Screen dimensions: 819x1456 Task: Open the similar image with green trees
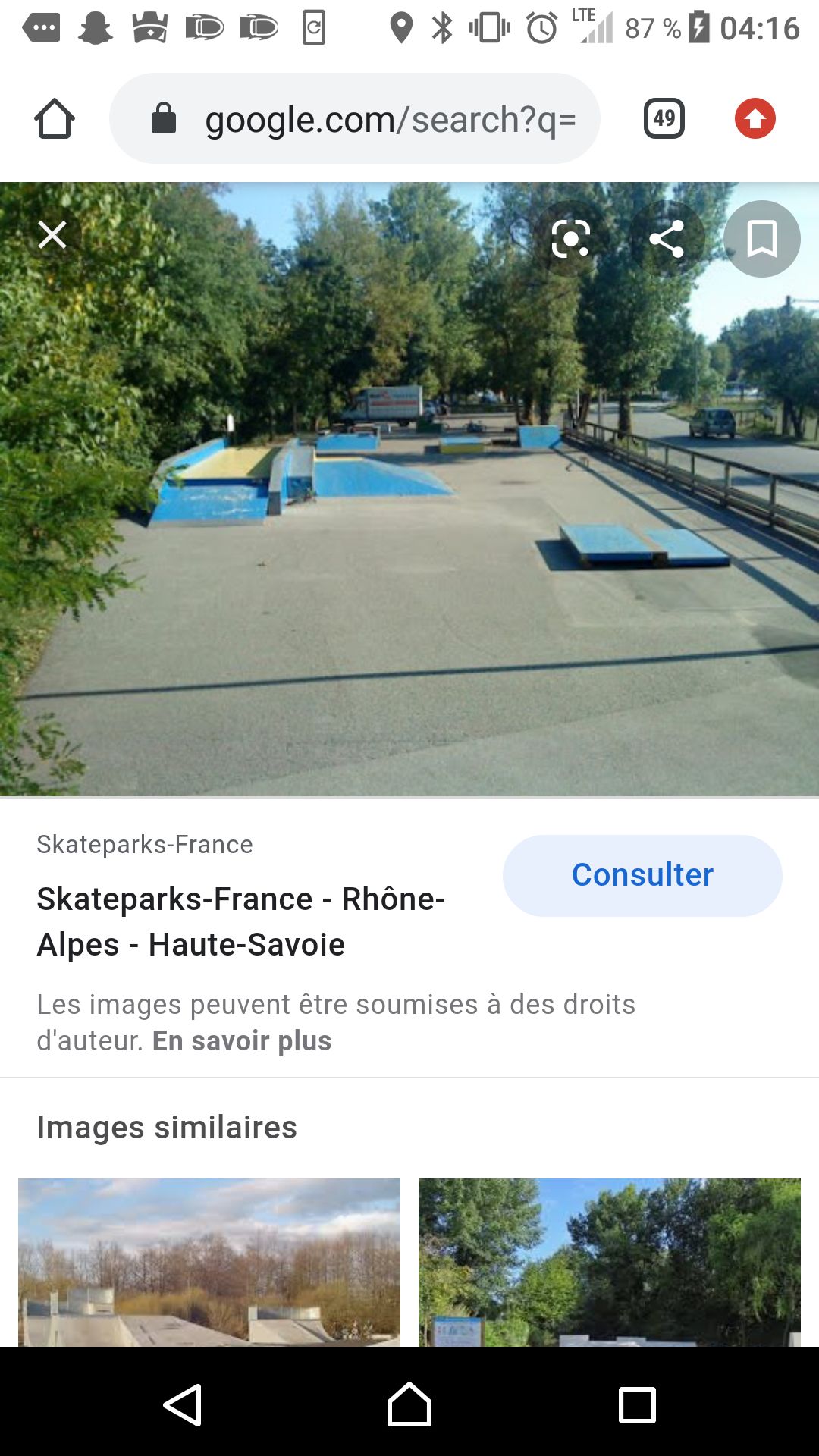point(610,1262)
